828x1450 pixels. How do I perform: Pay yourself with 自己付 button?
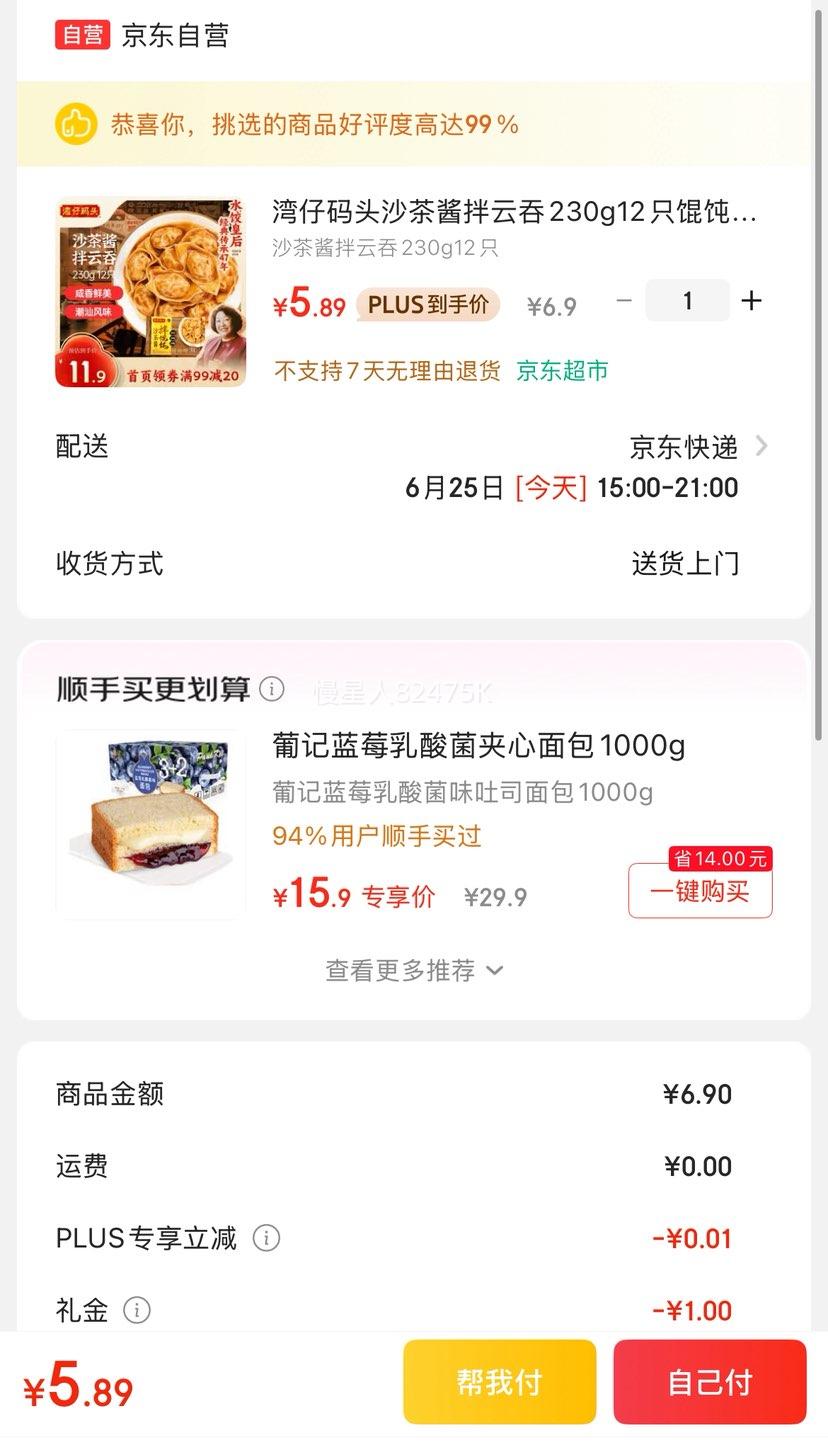[710, 1382]
